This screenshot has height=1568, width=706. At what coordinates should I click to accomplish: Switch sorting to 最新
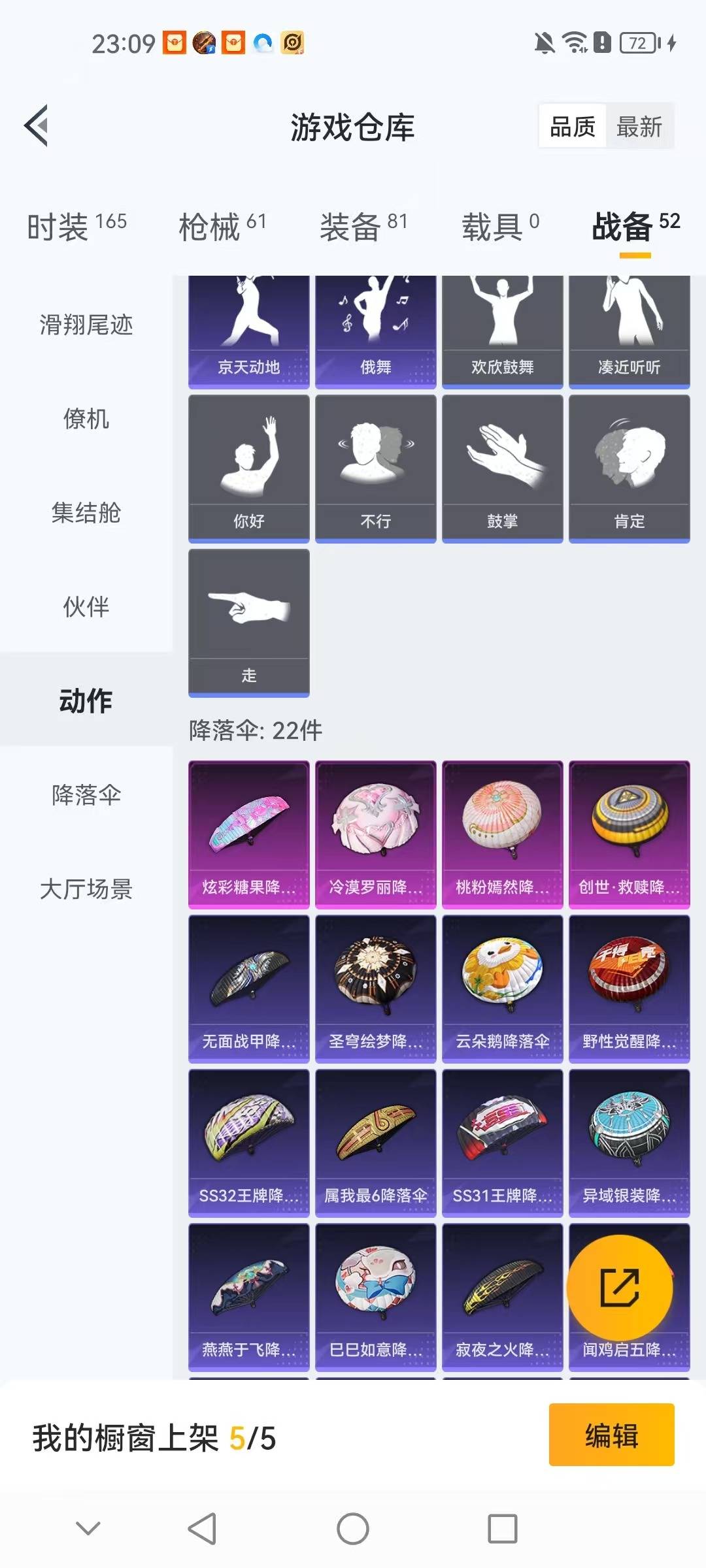coord(639,126)
